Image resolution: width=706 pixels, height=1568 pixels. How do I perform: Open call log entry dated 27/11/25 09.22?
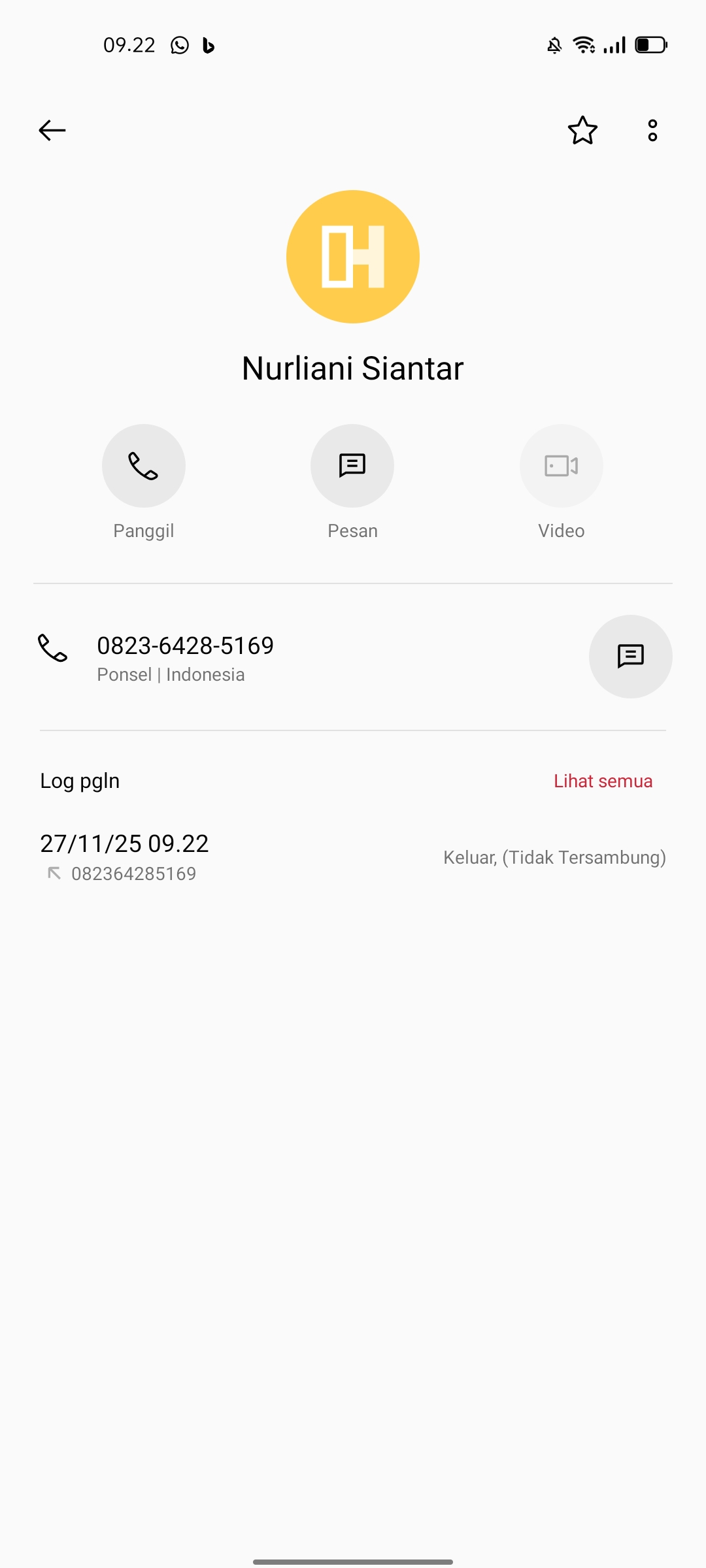[x=124, y=843]
